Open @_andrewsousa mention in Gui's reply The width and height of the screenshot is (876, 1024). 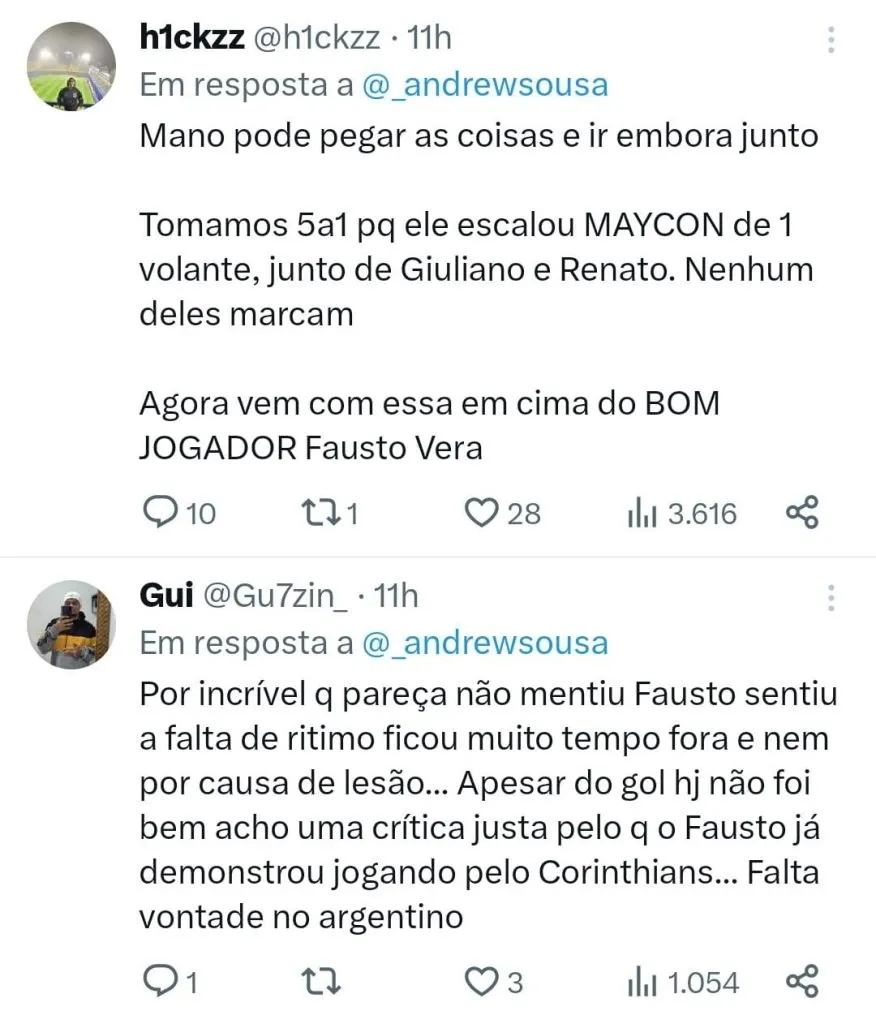click(x=484, y=643)
